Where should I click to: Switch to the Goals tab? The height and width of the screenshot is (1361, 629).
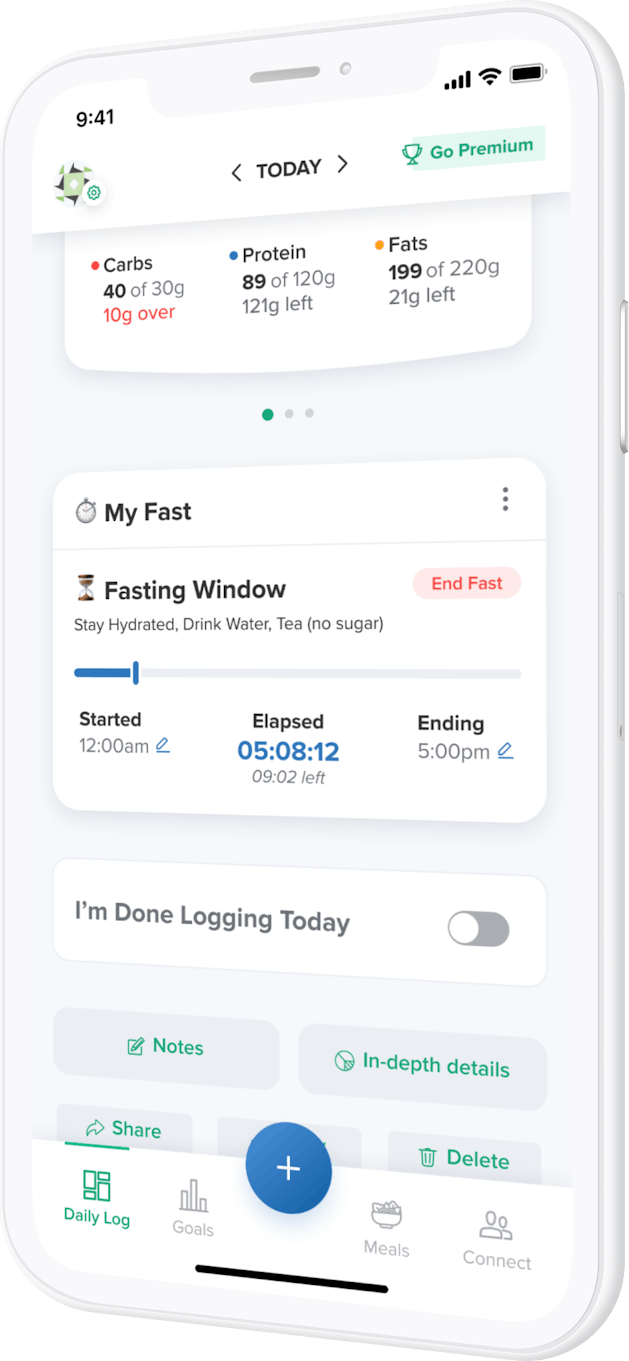(193, 1208)
